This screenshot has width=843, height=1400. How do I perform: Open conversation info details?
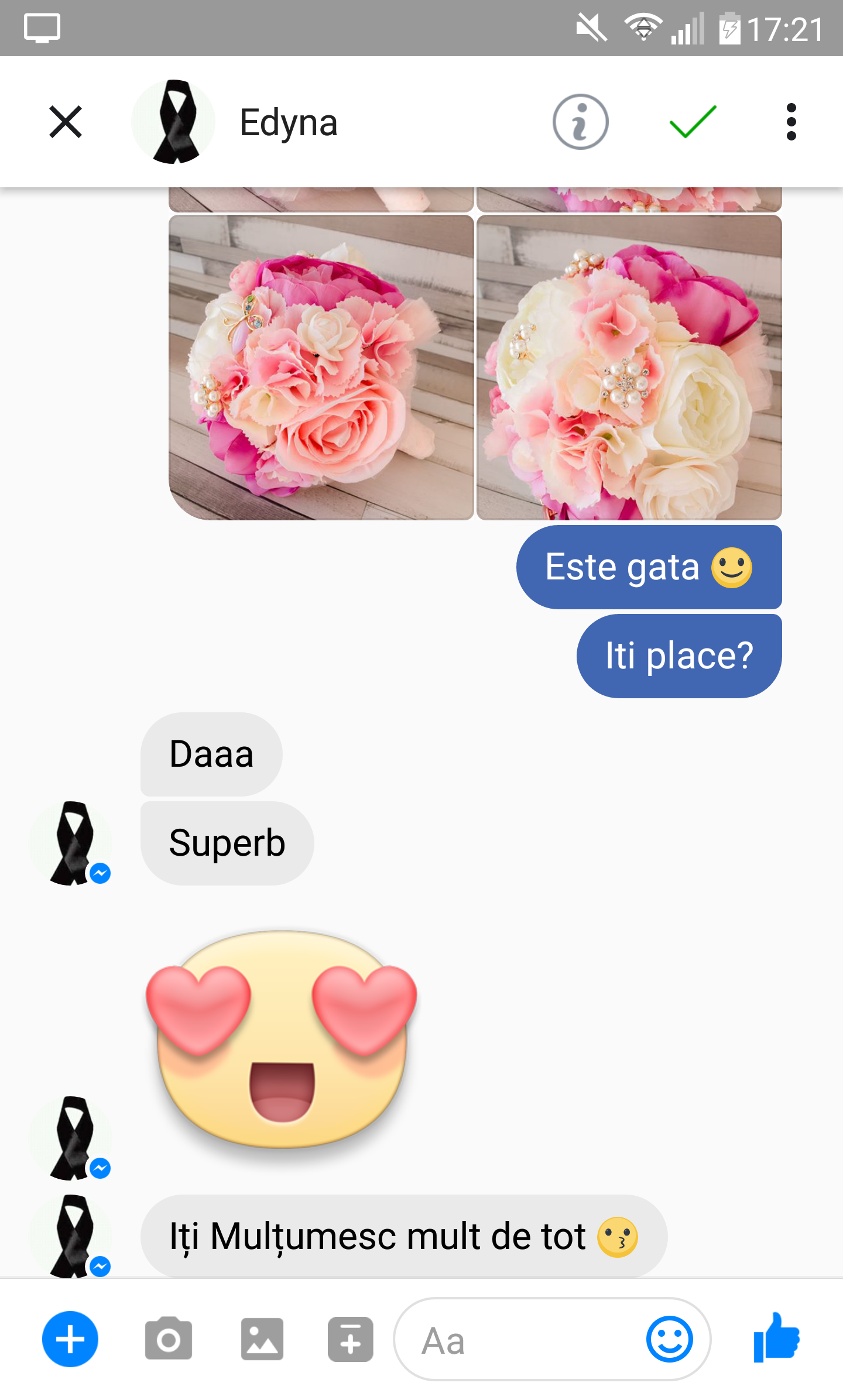580,122
